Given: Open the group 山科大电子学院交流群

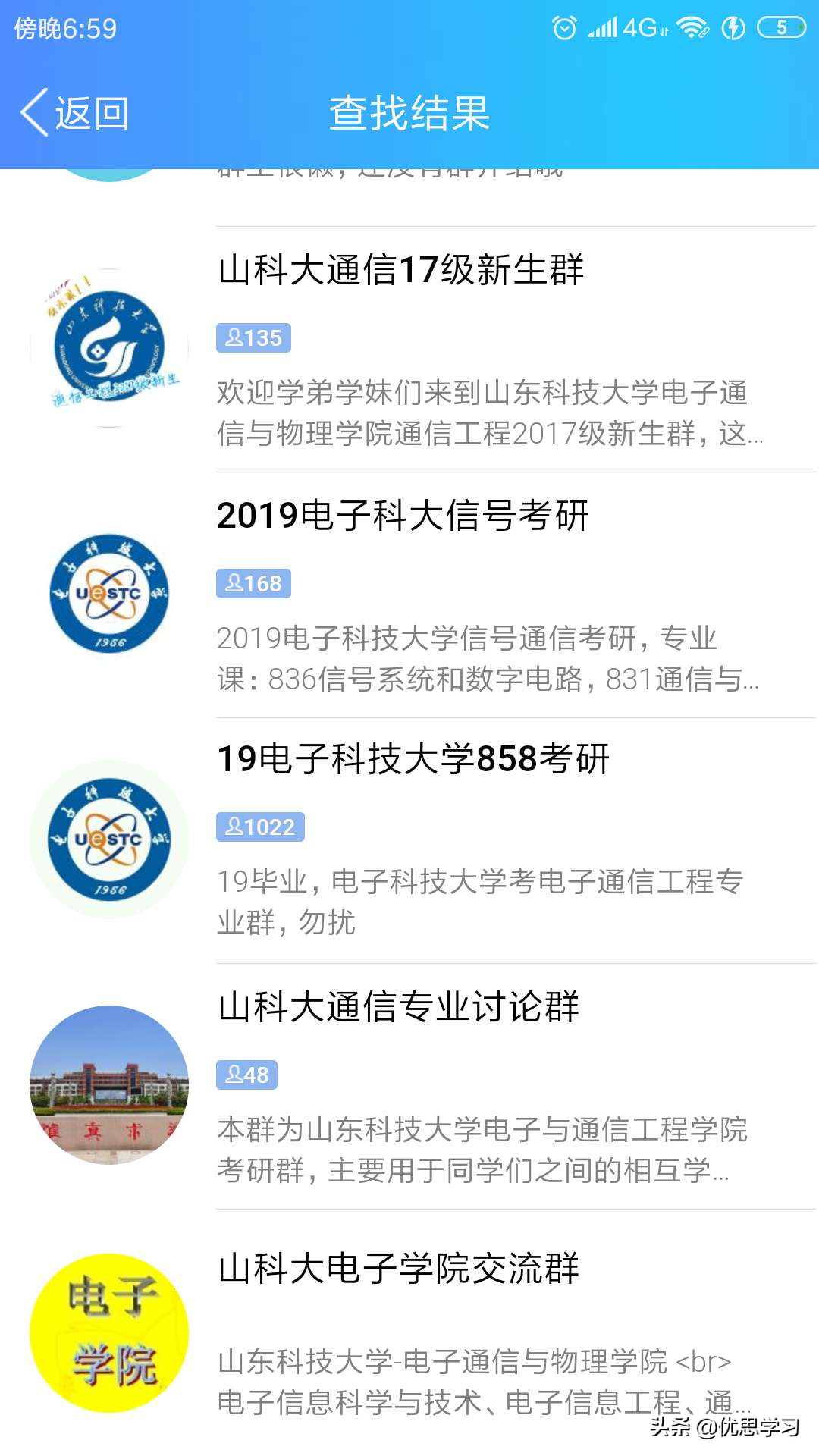Looking at the screenshot, I should coord(398,1269).
